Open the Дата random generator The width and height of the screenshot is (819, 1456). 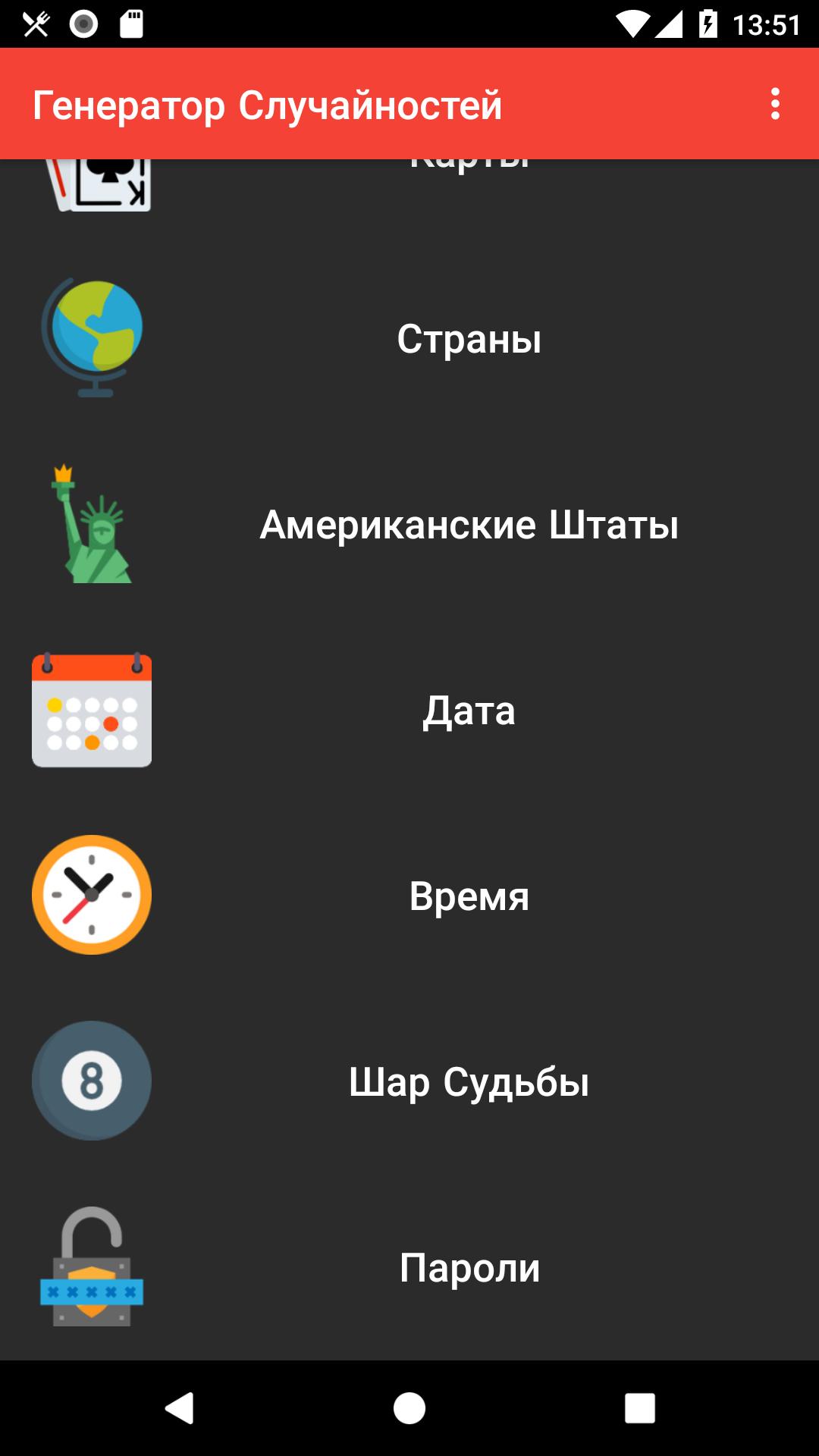tap(409, 710)
